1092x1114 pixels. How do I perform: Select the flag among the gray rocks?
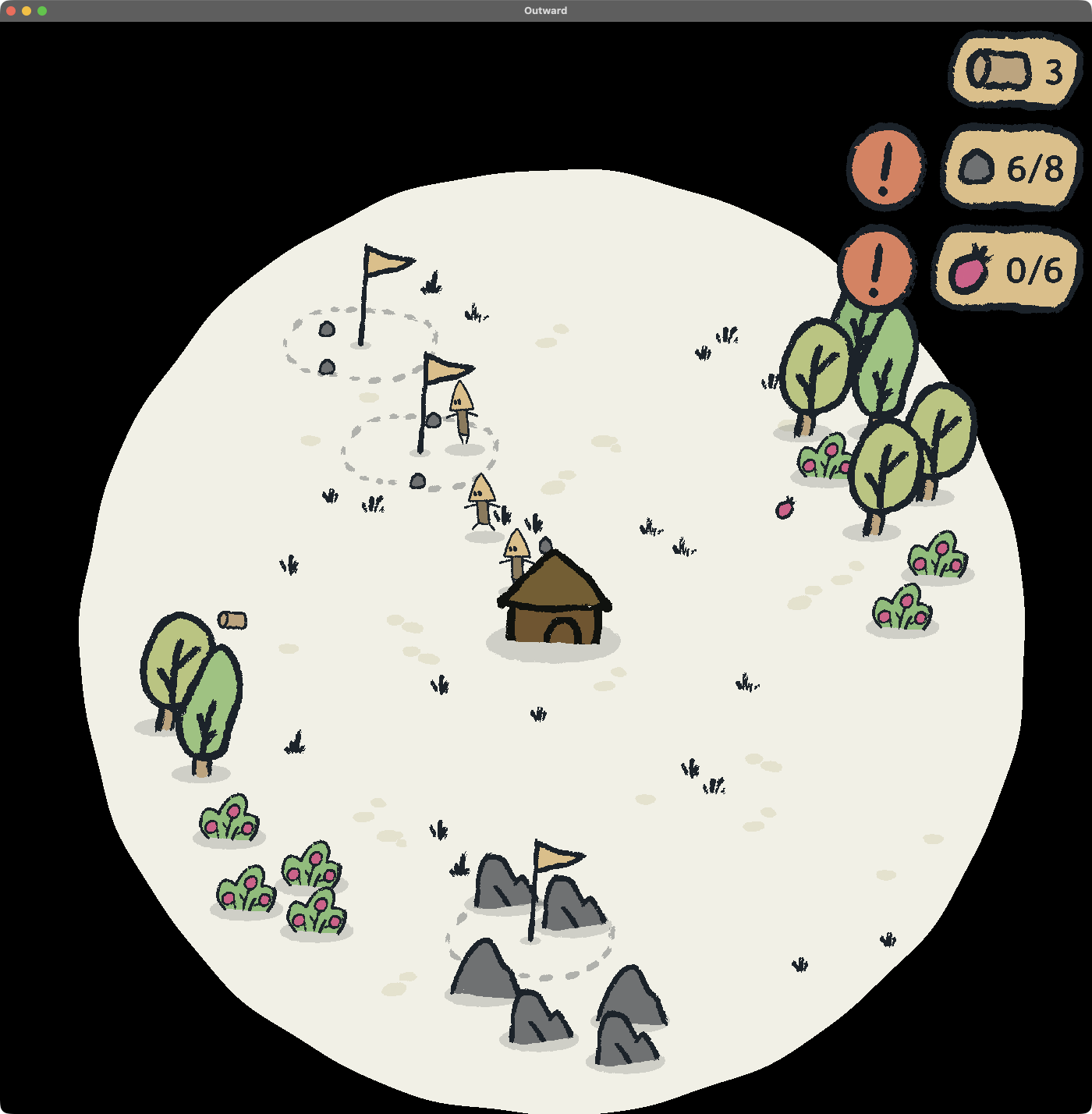[x=555, y=860]
